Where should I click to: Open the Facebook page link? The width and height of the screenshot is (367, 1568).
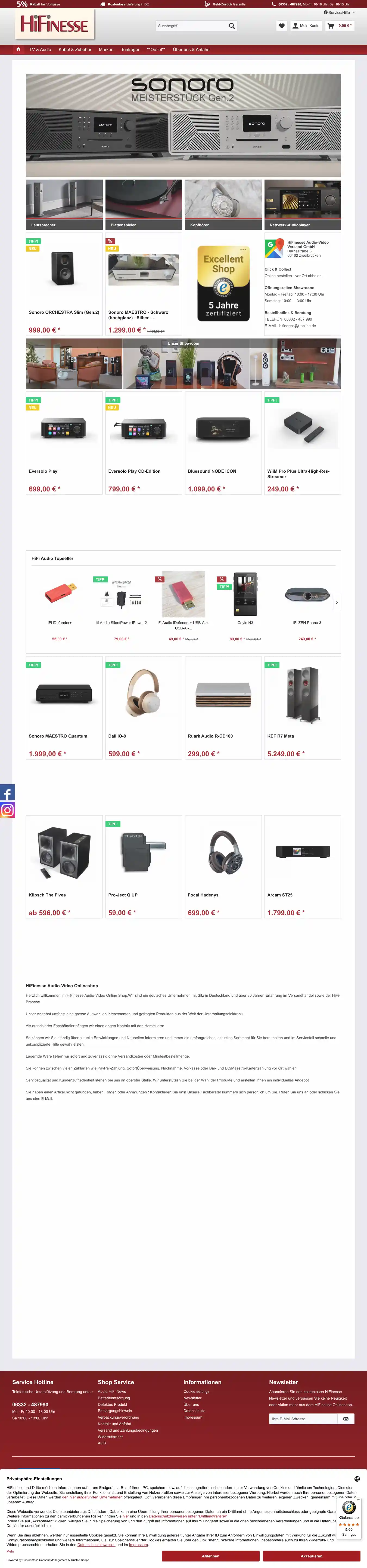7,792
